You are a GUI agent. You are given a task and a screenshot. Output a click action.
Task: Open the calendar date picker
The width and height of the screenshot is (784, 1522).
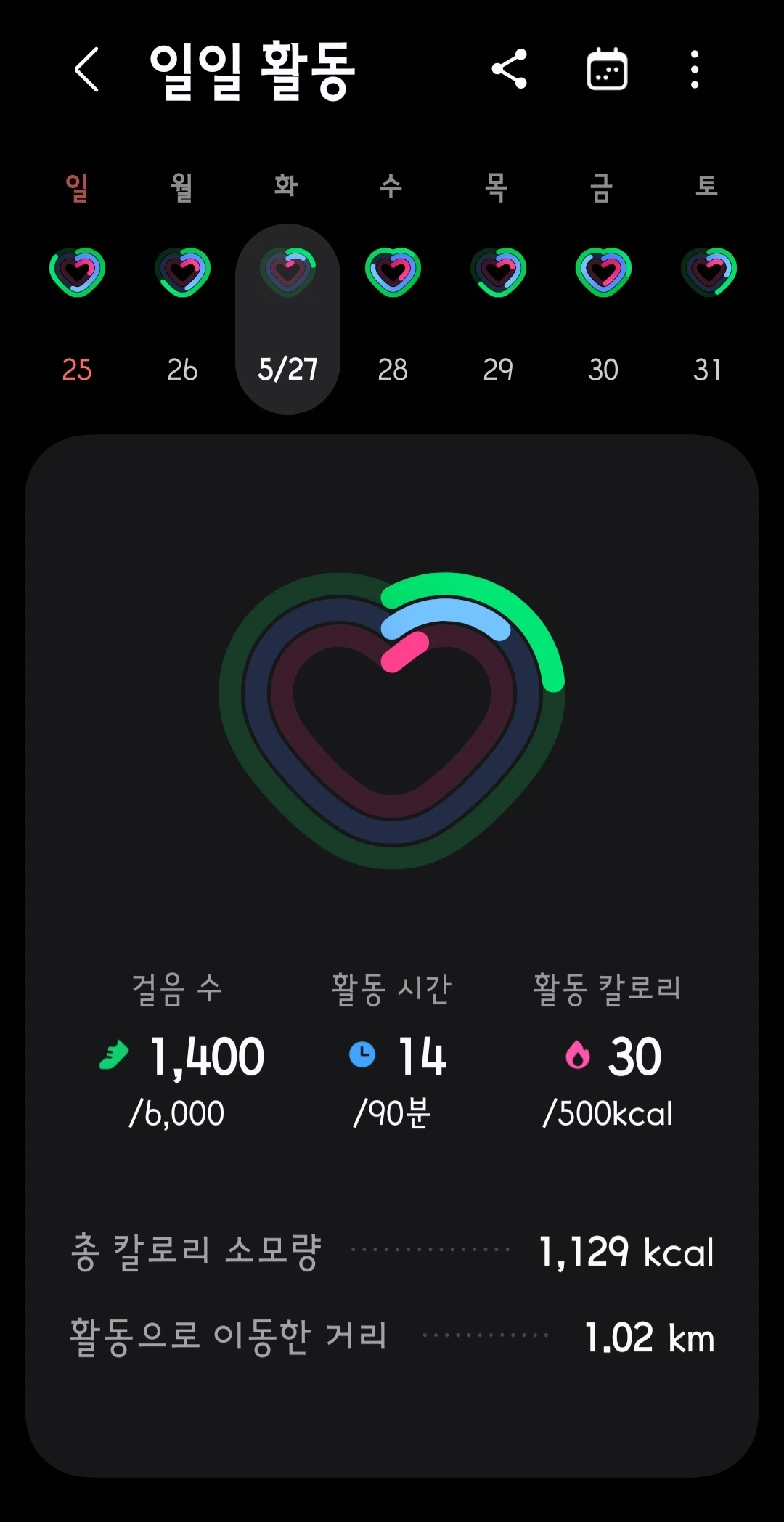point(607,70)
